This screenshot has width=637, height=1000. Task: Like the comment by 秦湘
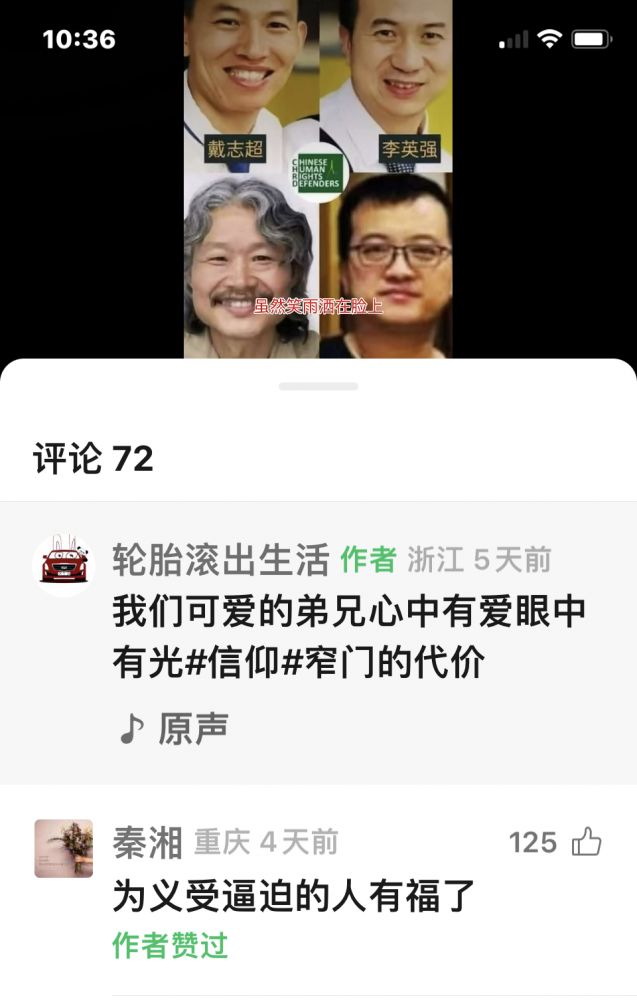coord(586,843)
